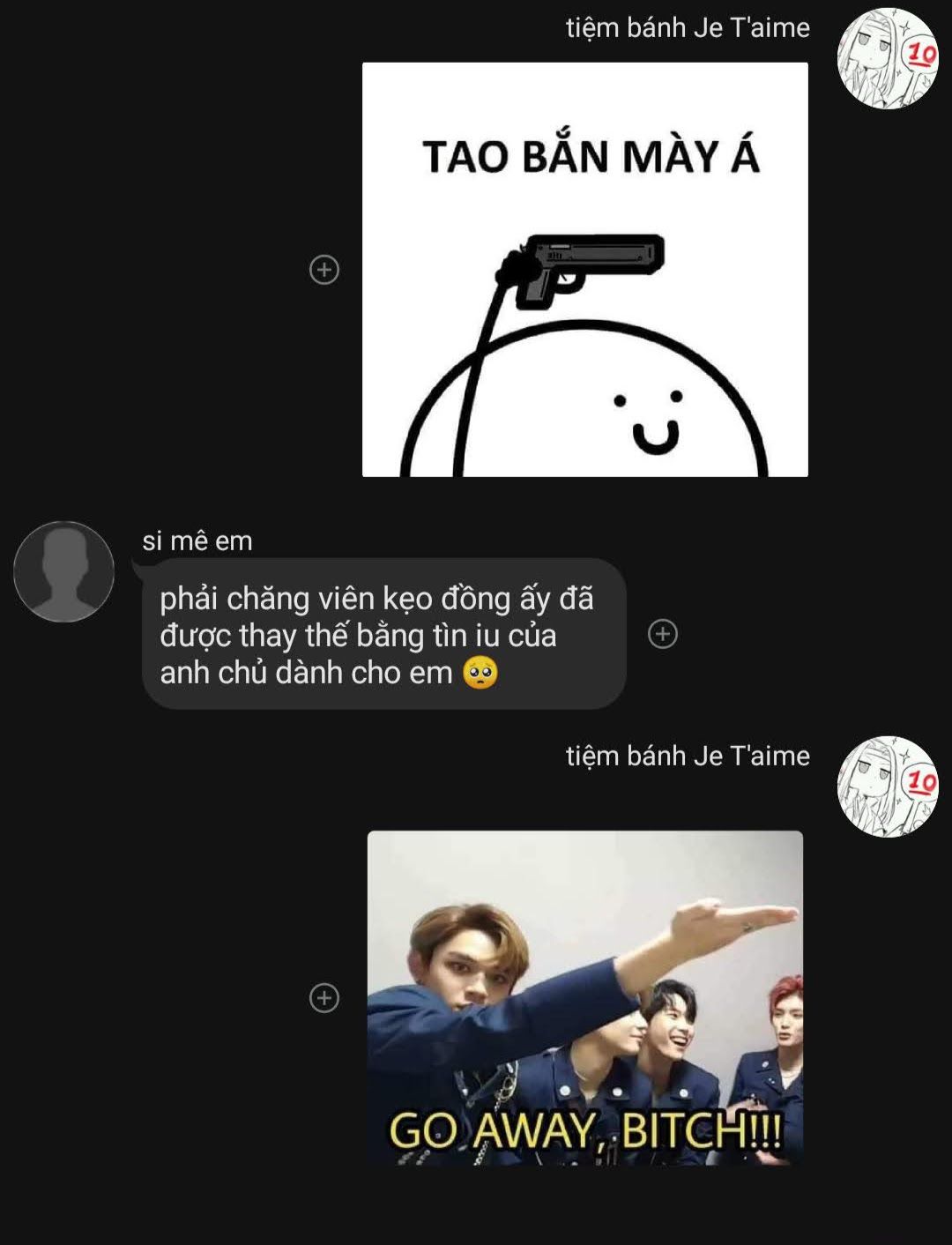Open tiệm bánh Je T'aime avatar above GO AWAY meme
This screenshot has width=952, height=1245.
point(887,787)
